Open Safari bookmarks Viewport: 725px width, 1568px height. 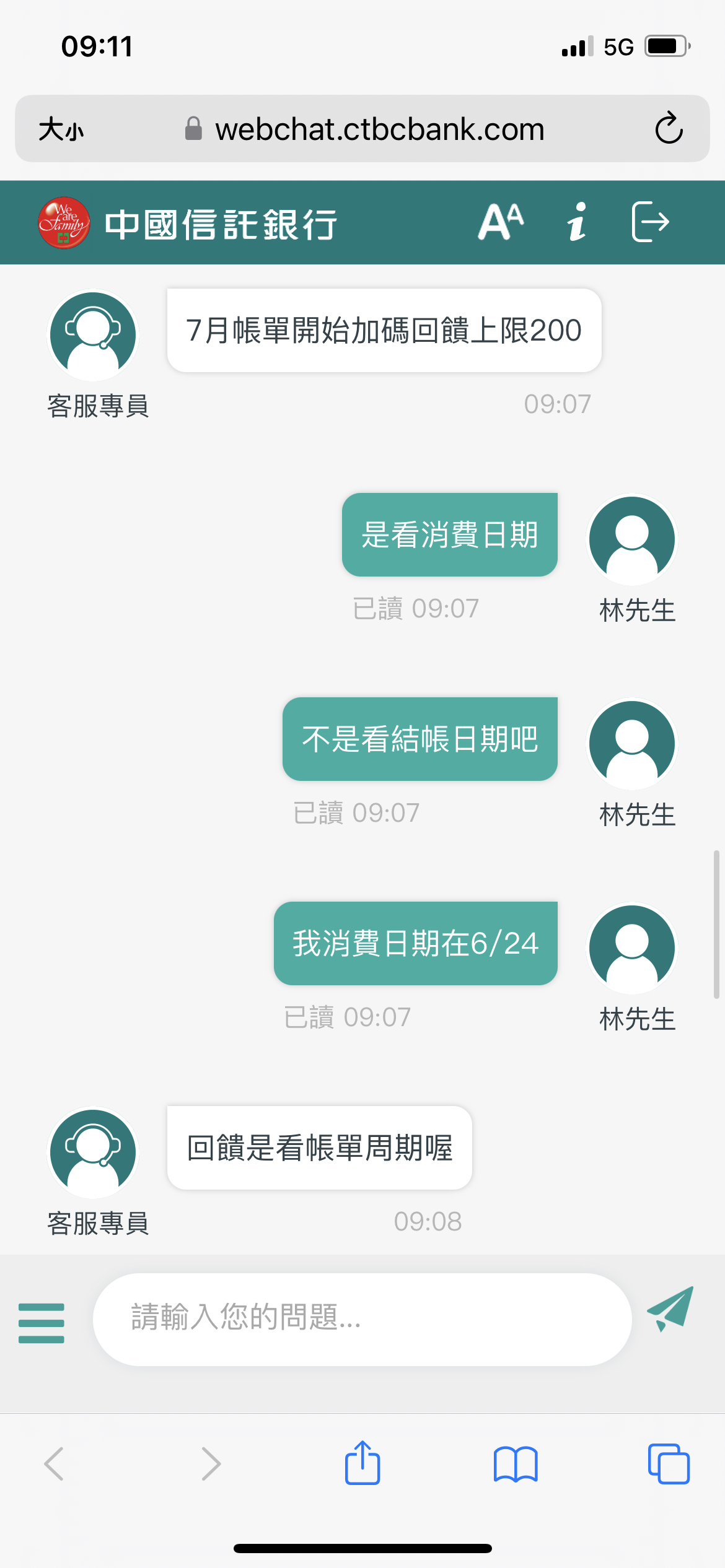click(x=516, y=1465)
